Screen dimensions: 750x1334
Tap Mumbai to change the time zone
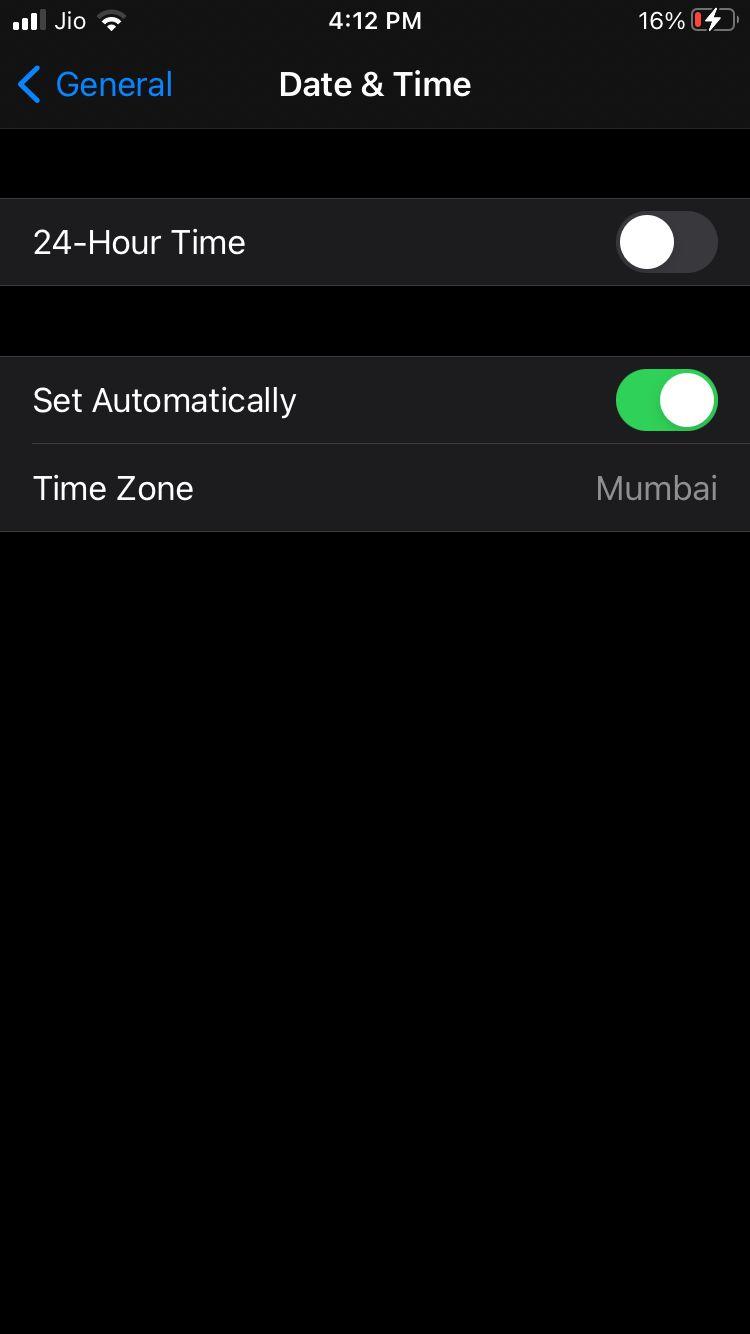pyautogui.click(x=656, y=488)
